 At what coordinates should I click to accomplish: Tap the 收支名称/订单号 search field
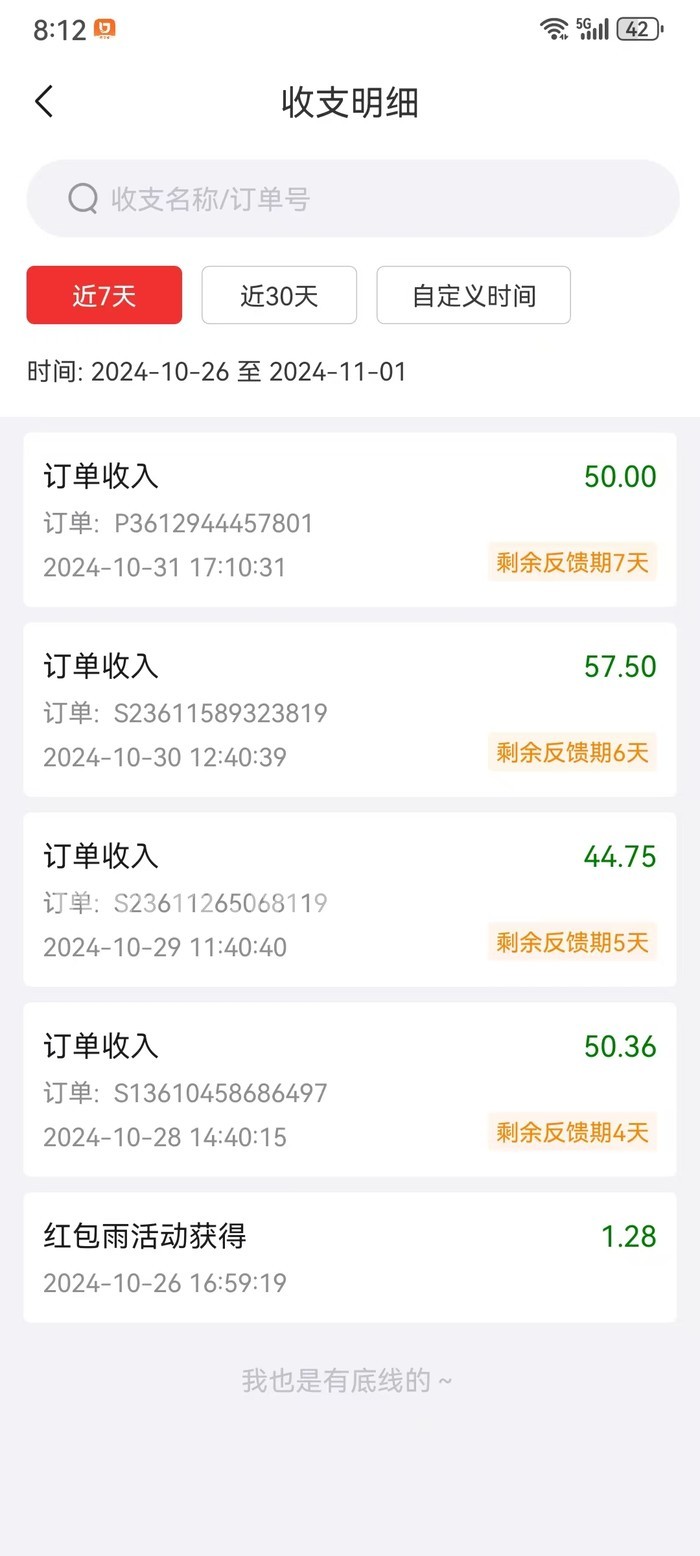pyautogui.click(x=352, y=199)
